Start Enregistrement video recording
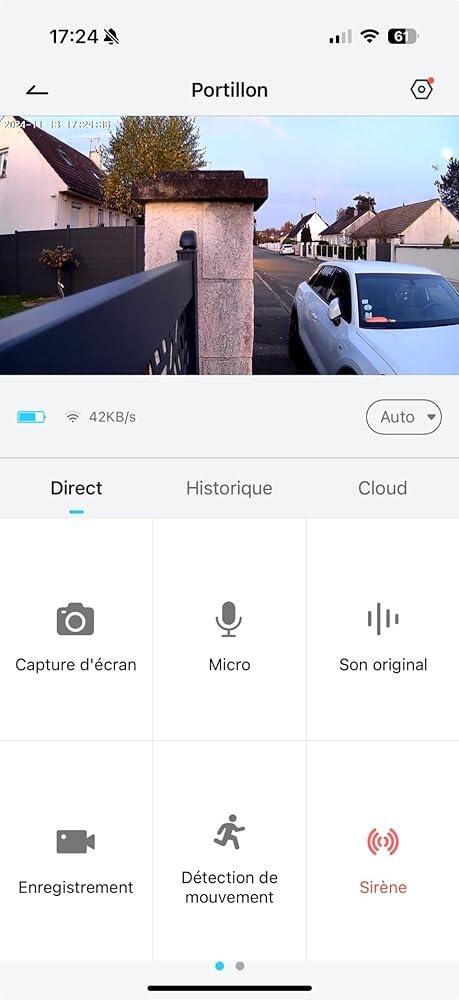 (76, 850)
